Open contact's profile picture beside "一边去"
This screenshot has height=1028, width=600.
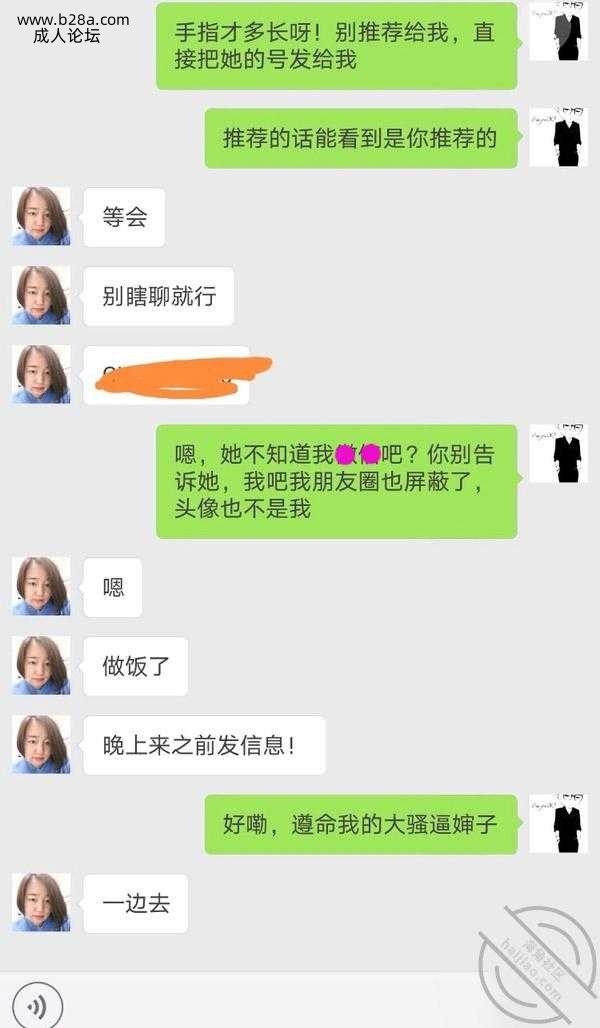pos(41,902)
